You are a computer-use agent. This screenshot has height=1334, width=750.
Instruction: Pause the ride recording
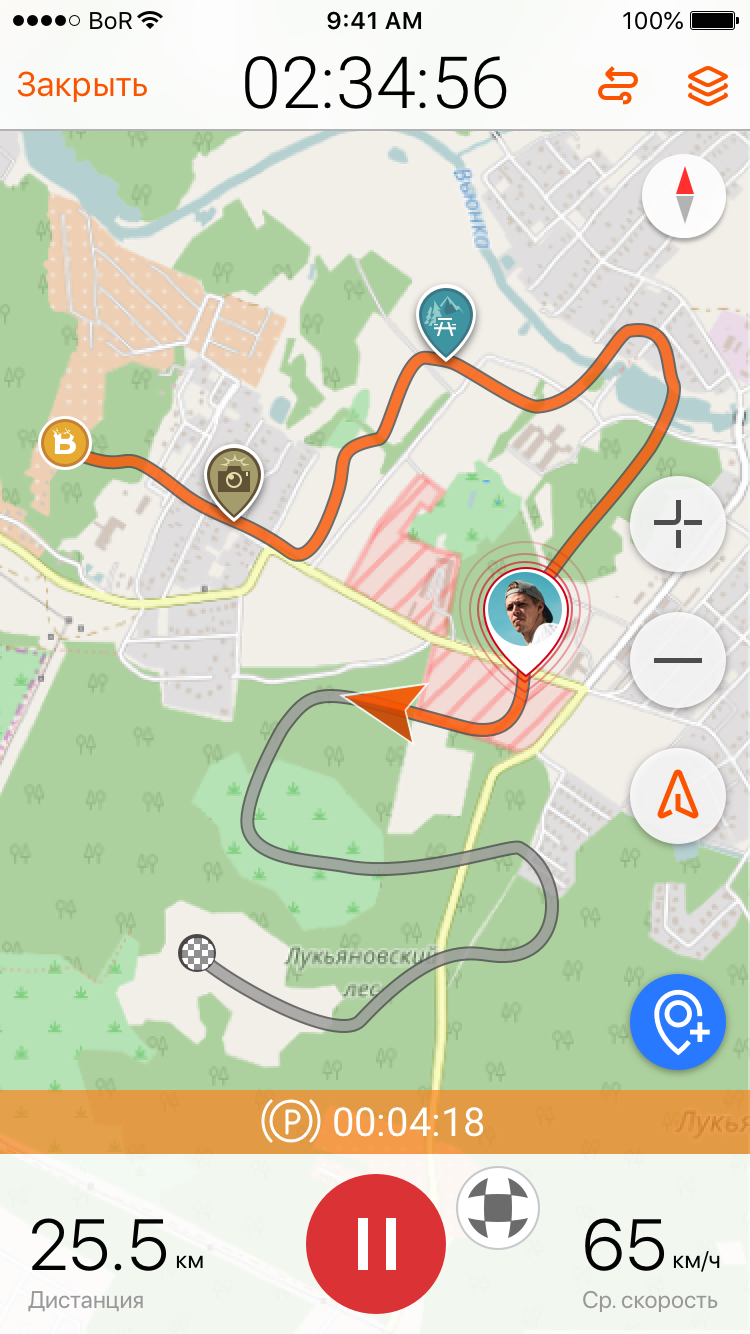tap(375, 1243)
